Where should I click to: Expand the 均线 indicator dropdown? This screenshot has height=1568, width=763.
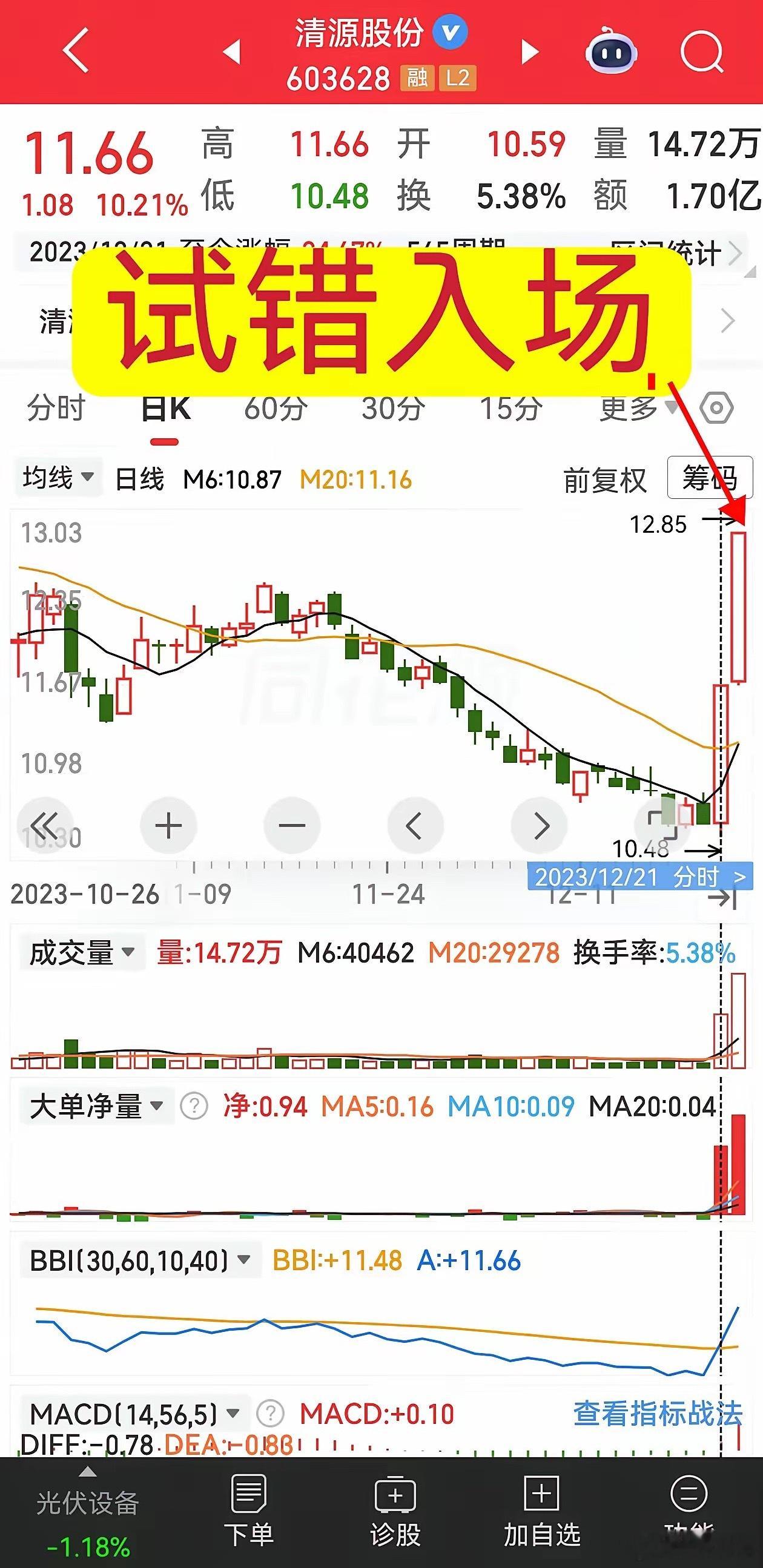coord(59,477)
